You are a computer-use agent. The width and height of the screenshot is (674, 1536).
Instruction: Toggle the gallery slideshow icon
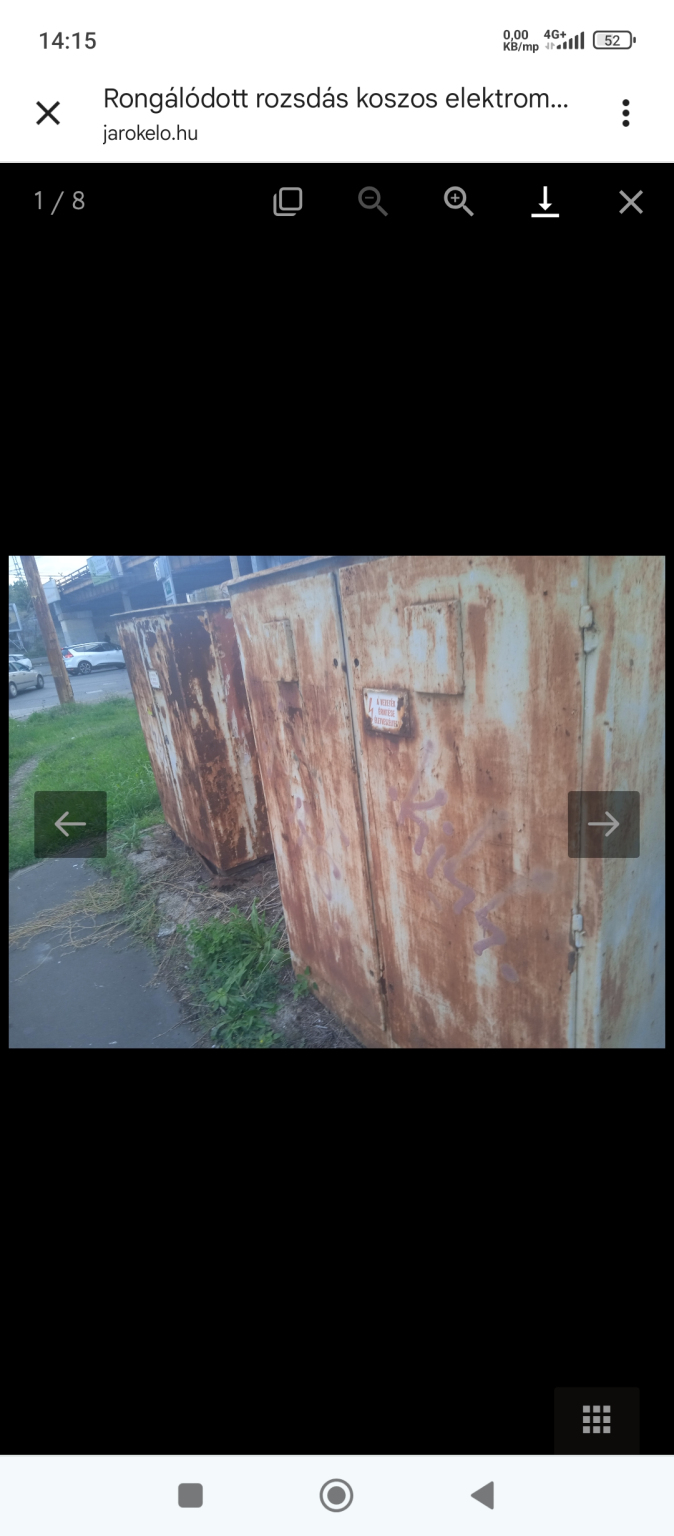[x=287, y=202]
